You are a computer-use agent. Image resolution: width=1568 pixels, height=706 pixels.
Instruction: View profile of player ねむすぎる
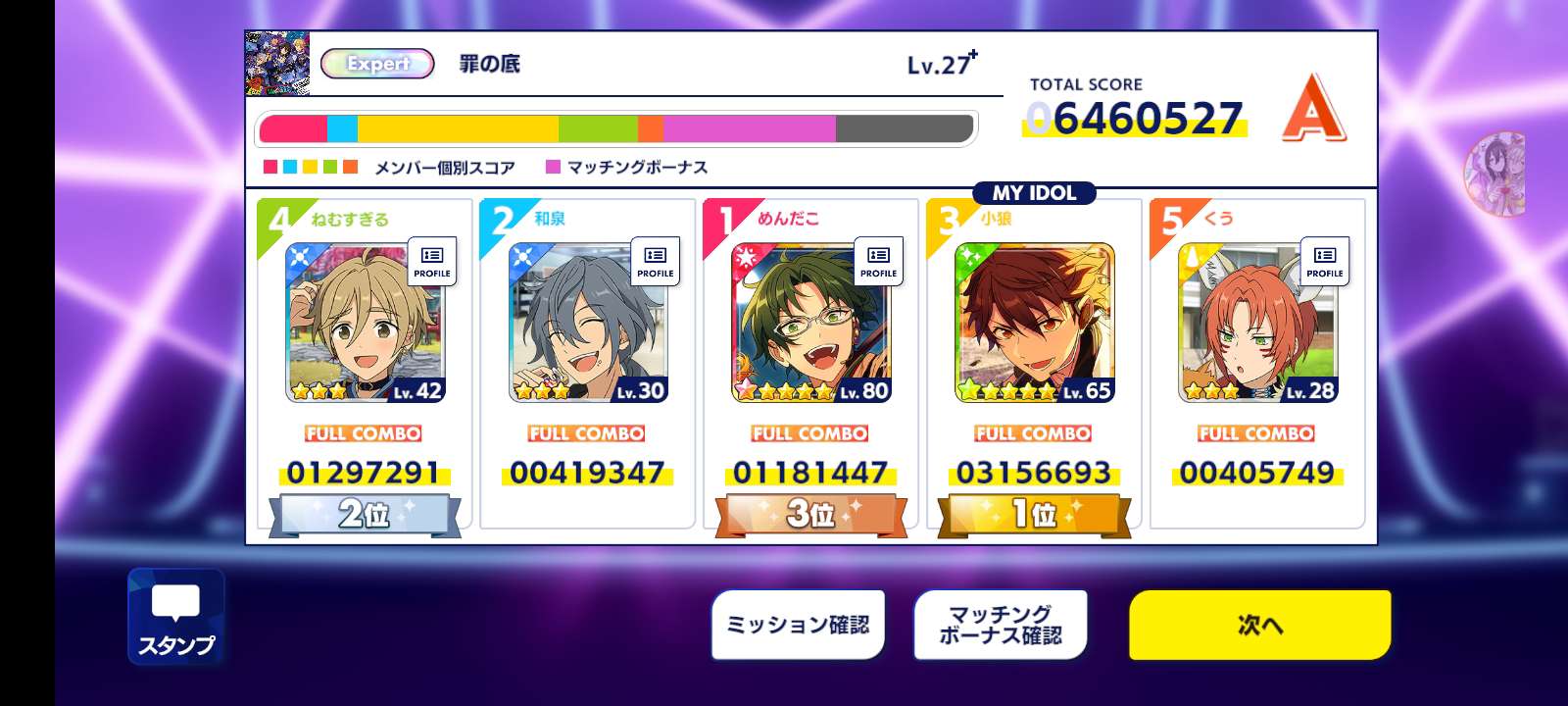[x=432, y=261]
